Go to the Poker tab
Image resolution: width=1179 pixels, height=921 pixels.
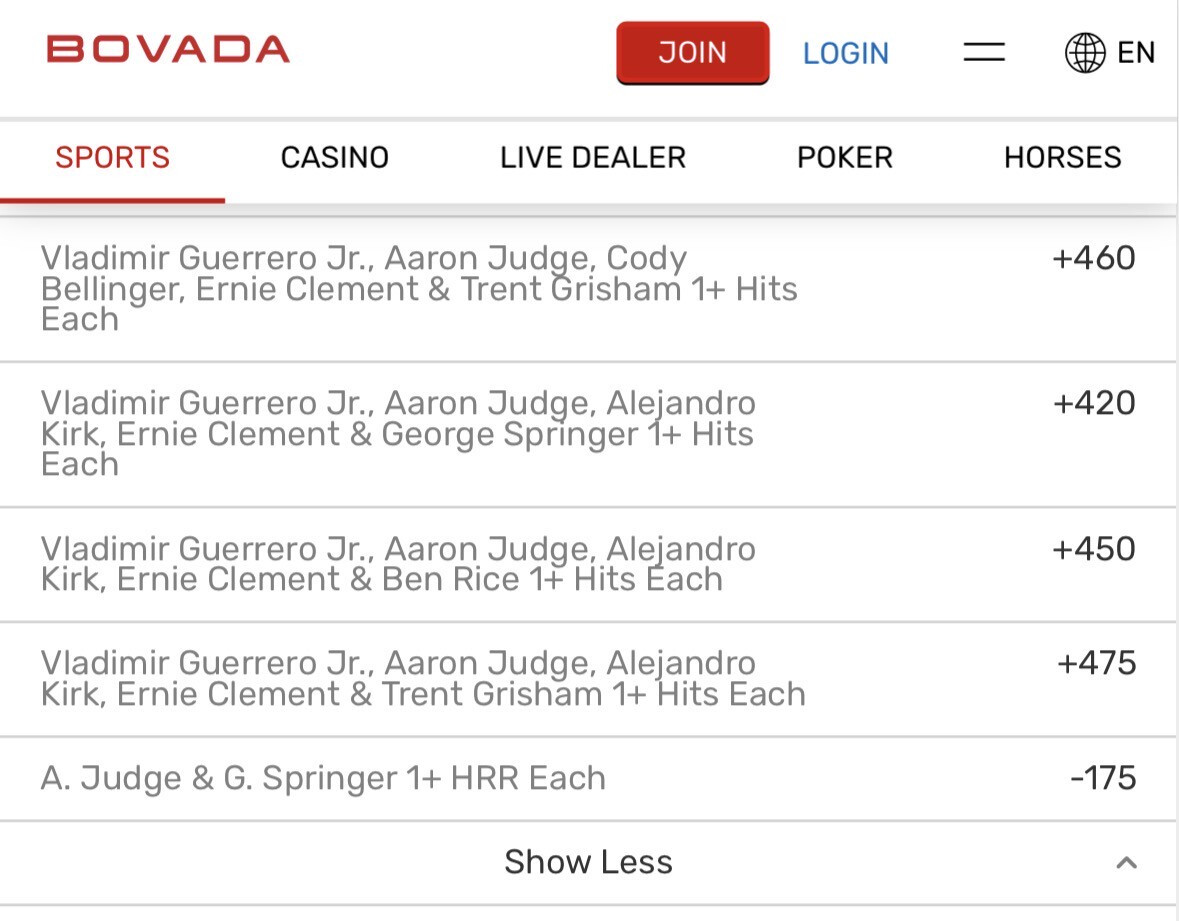click(x=844, y=158)
